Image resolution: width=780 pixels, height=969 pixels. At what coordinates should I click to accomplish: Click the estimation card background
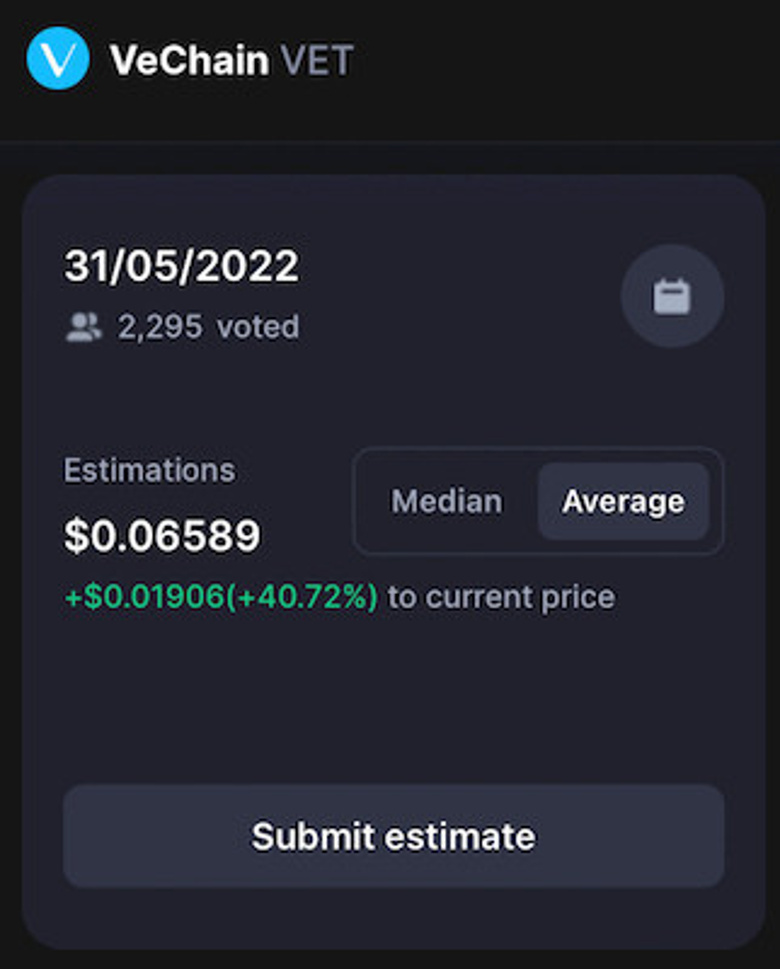tap(390, 700)
